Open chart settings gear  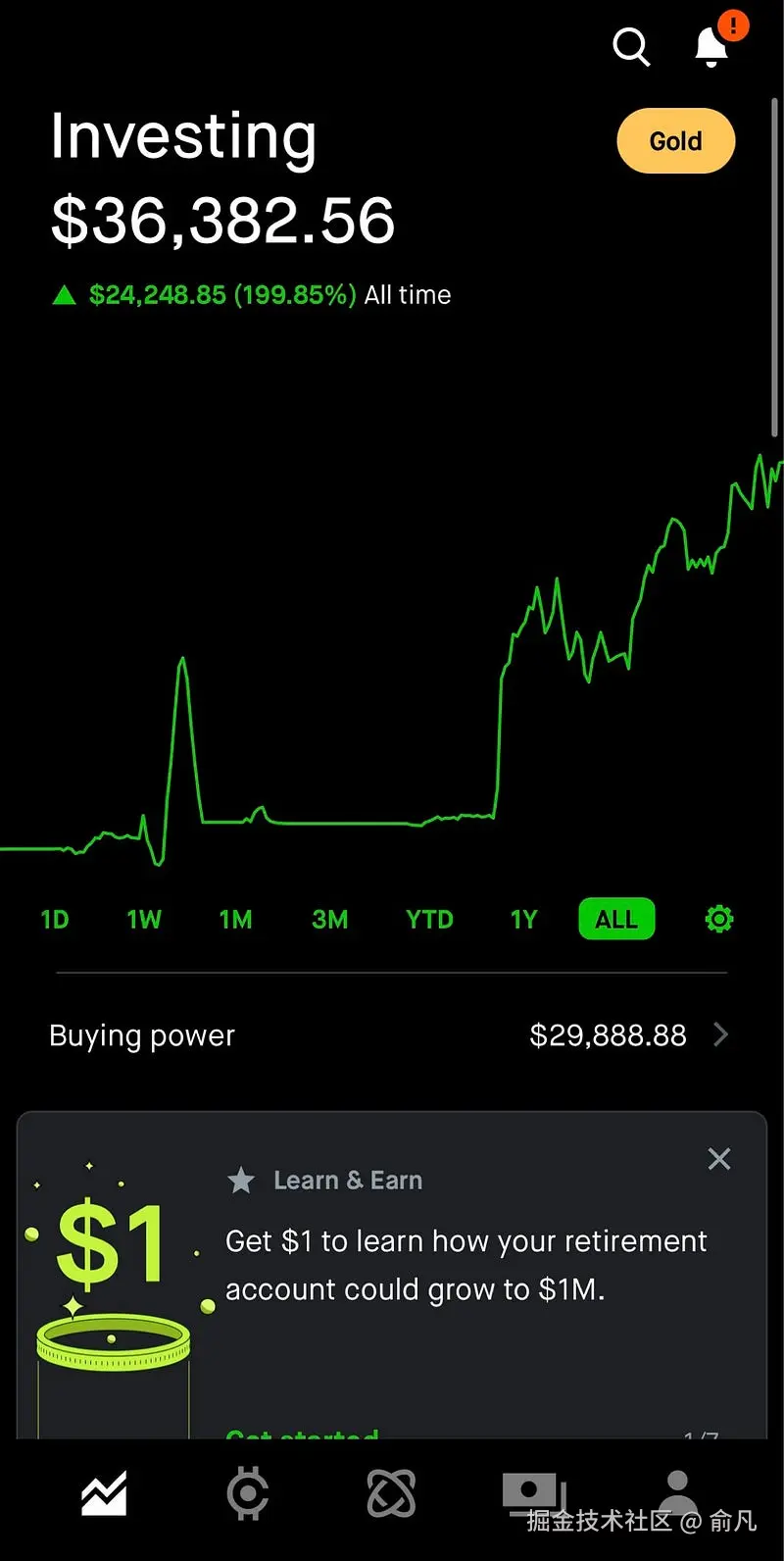(x=719, y=920)
